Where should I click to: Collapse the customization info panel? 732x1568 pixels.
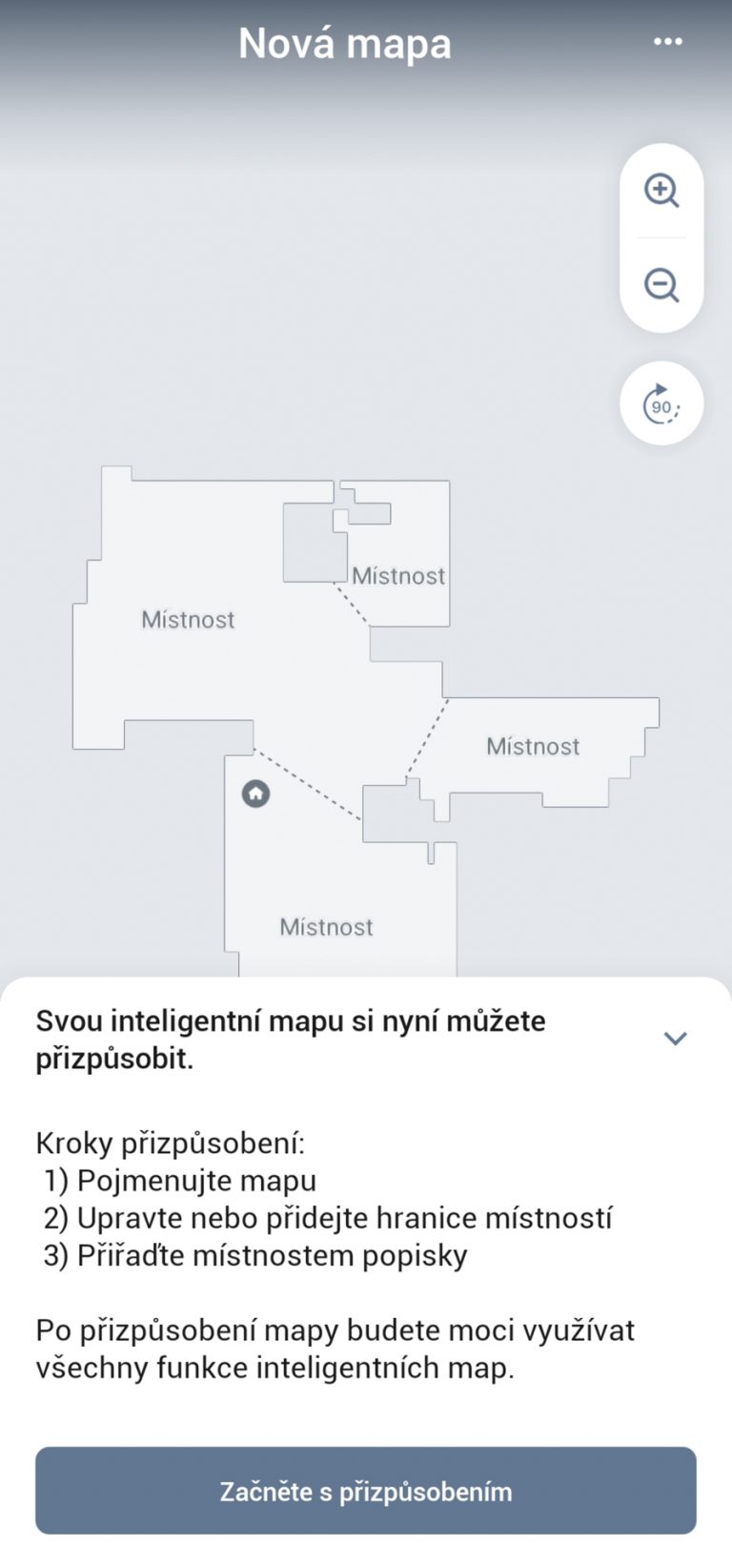[675, 1039]
